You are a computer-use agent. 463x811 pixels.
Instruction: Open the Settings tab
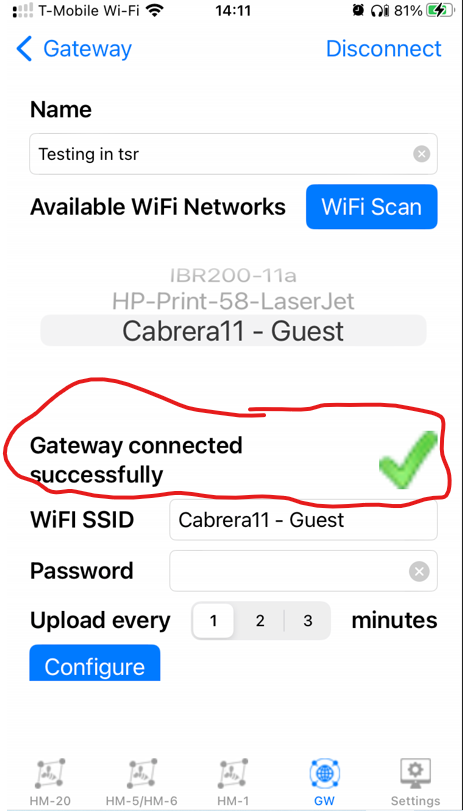415,782
